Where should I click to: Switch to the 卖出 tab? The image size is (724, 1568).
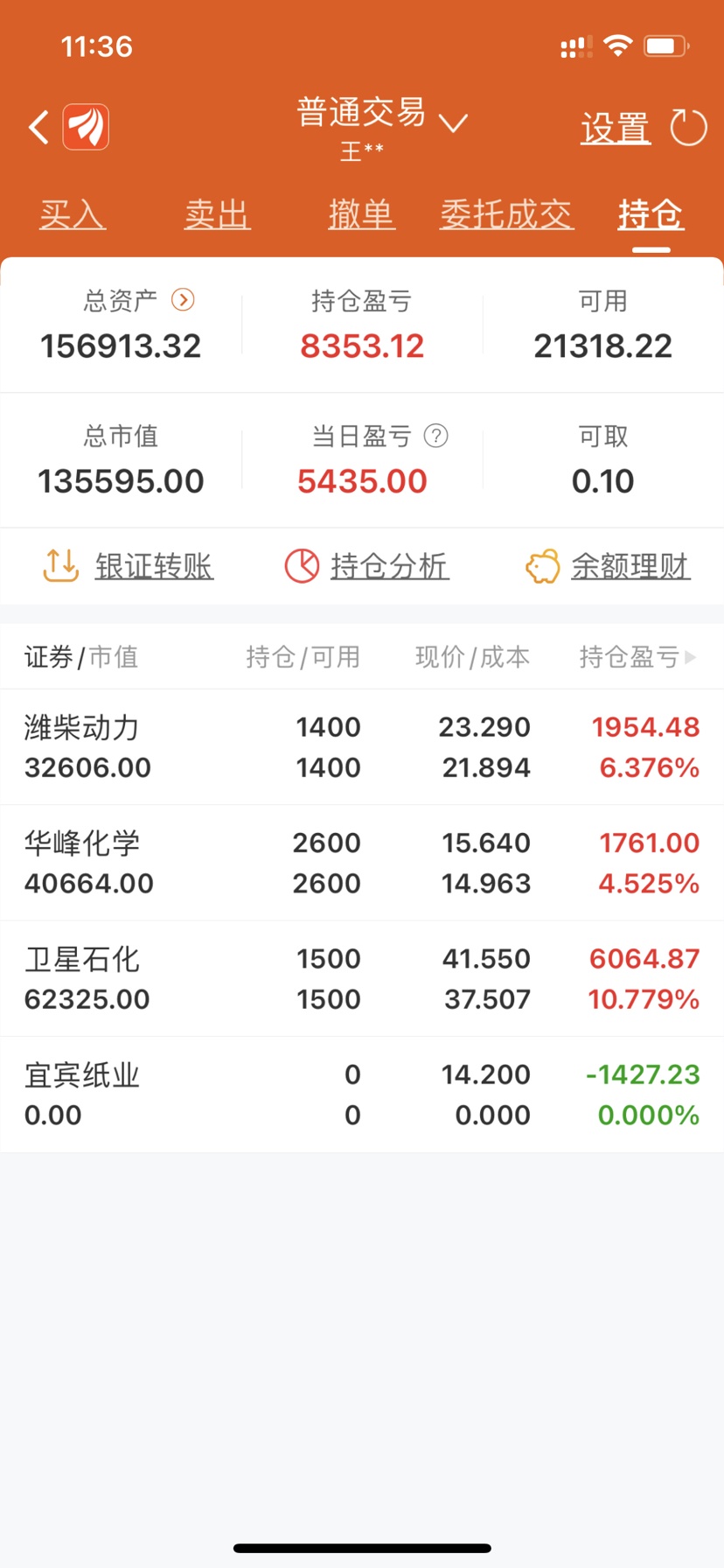pyautogui.click(x=217, y=214)
